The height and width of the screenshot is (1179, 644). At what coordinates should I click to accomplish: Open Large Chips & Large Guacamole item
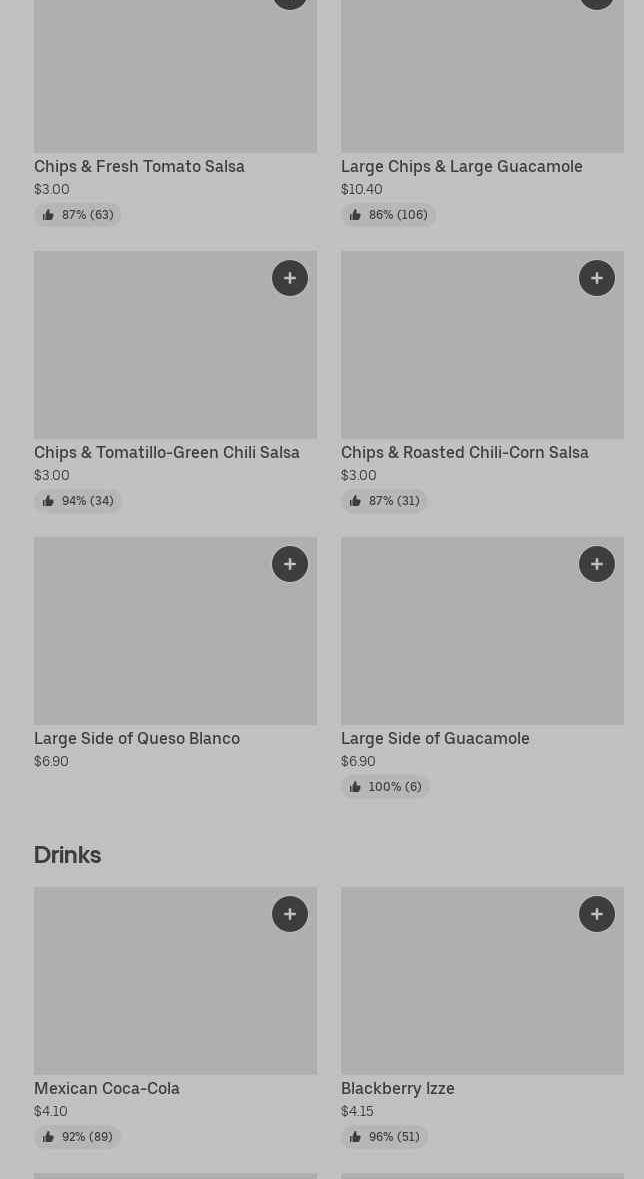pos(461,166)
